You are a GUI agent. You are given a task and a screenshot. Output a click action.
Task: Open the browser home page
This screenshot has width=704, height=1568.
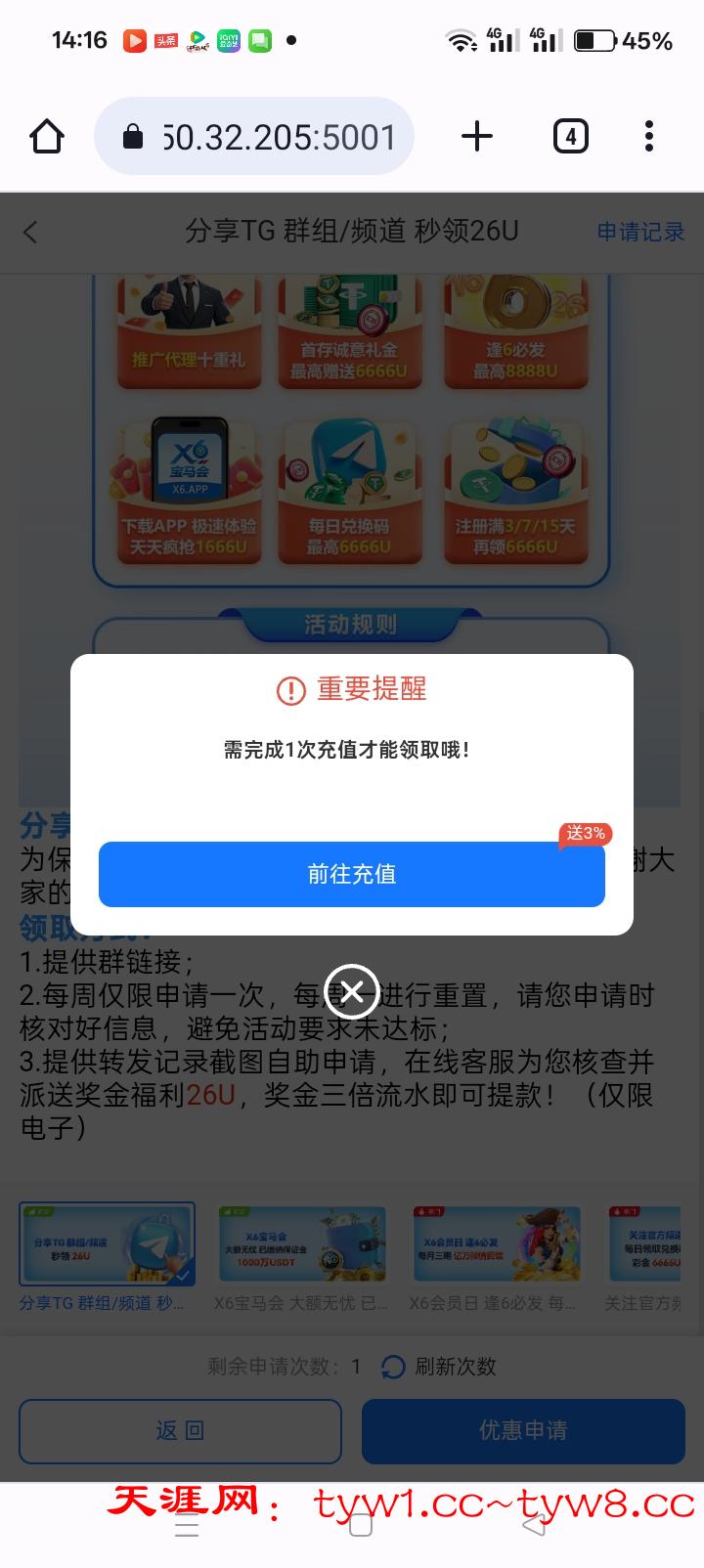coord(47,137)
